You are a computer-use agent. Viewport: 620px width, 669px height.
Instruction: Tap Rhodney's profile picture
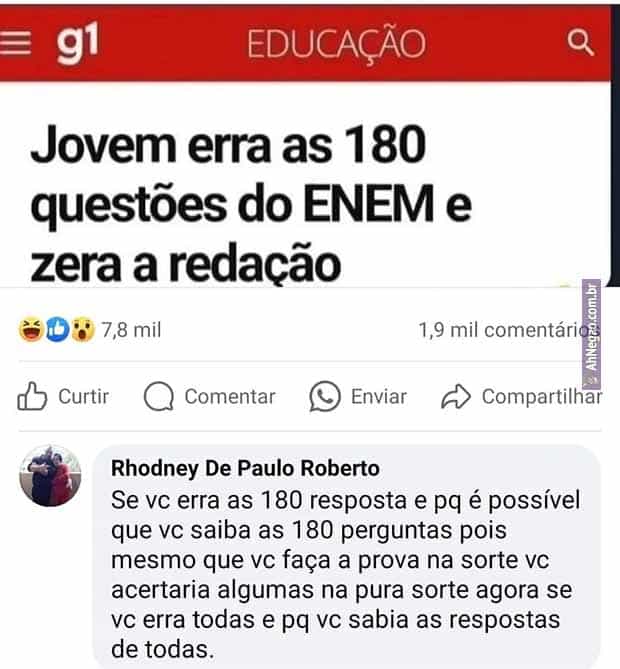pyautogui.click(x=50, y=476)
